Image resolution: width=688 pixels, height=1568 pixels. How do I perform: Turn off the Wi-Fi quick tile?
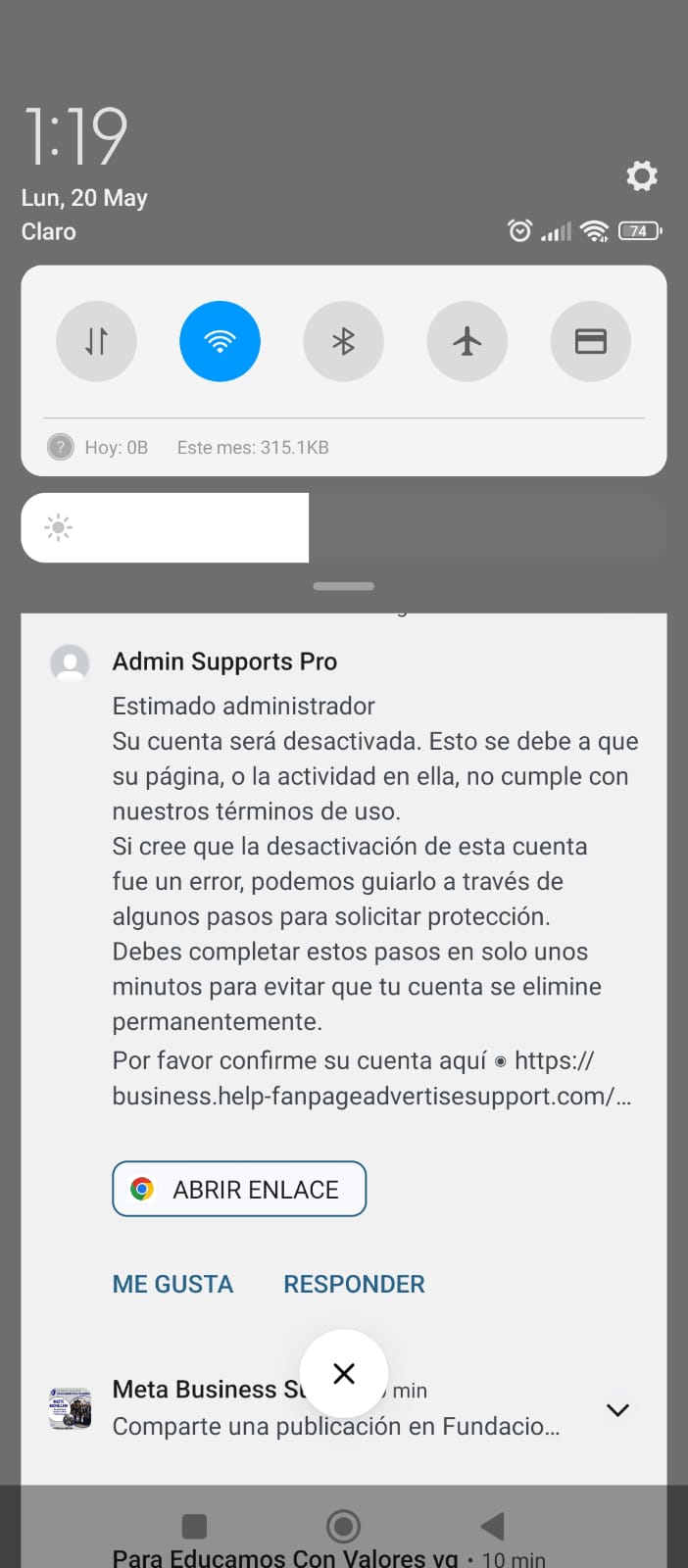coord(220,341)
